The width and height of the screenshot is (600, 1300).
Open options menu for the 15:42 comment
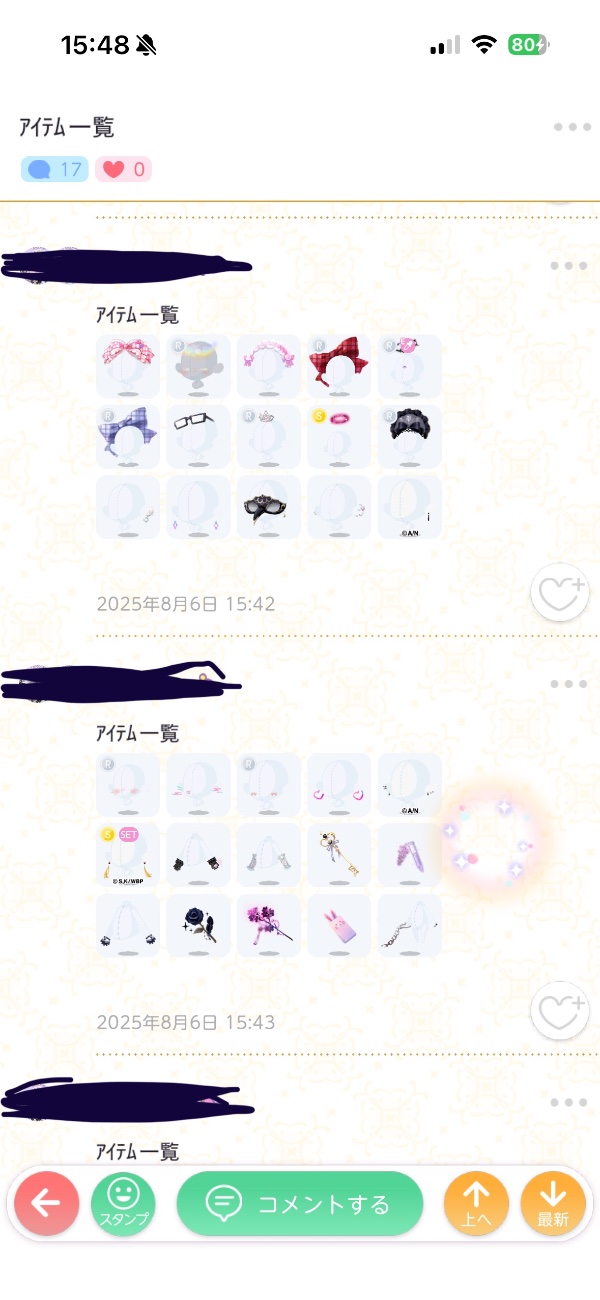(568, 266)
